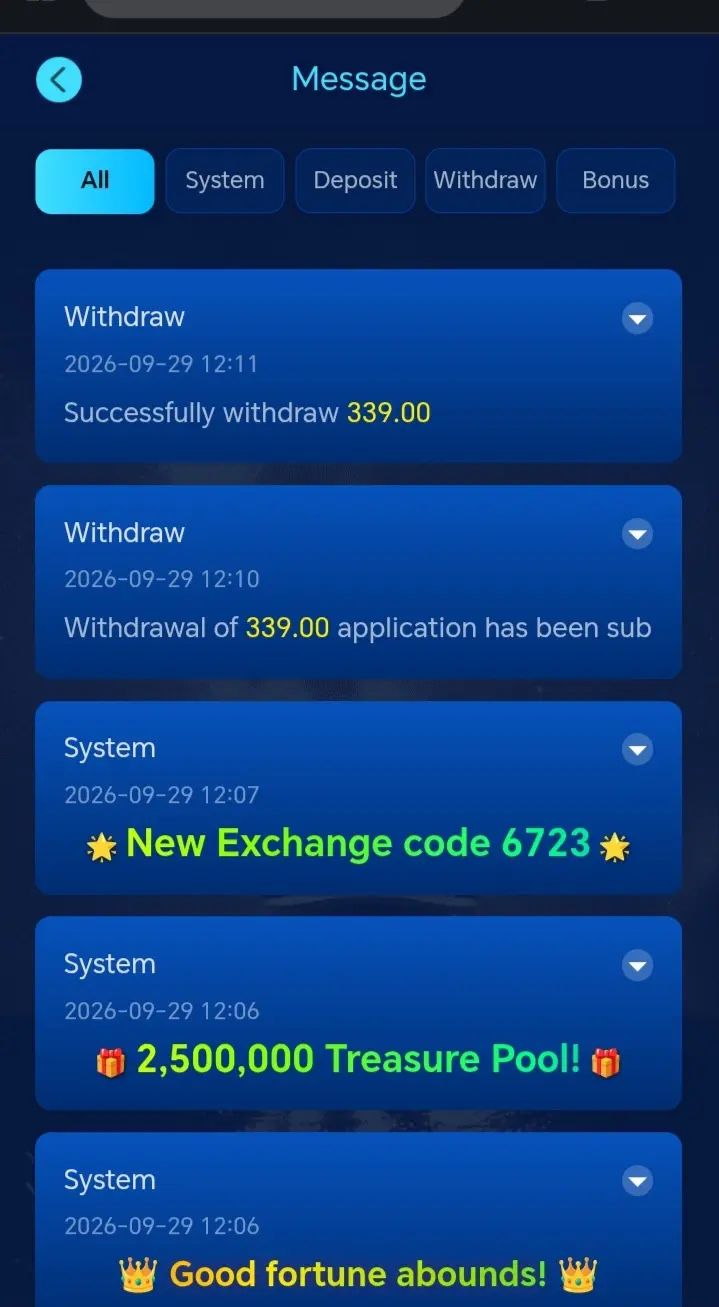719x1307 pixels.
Task: Expand the 2,500,000 Treasure Pool message
Action: pos(637,965)
